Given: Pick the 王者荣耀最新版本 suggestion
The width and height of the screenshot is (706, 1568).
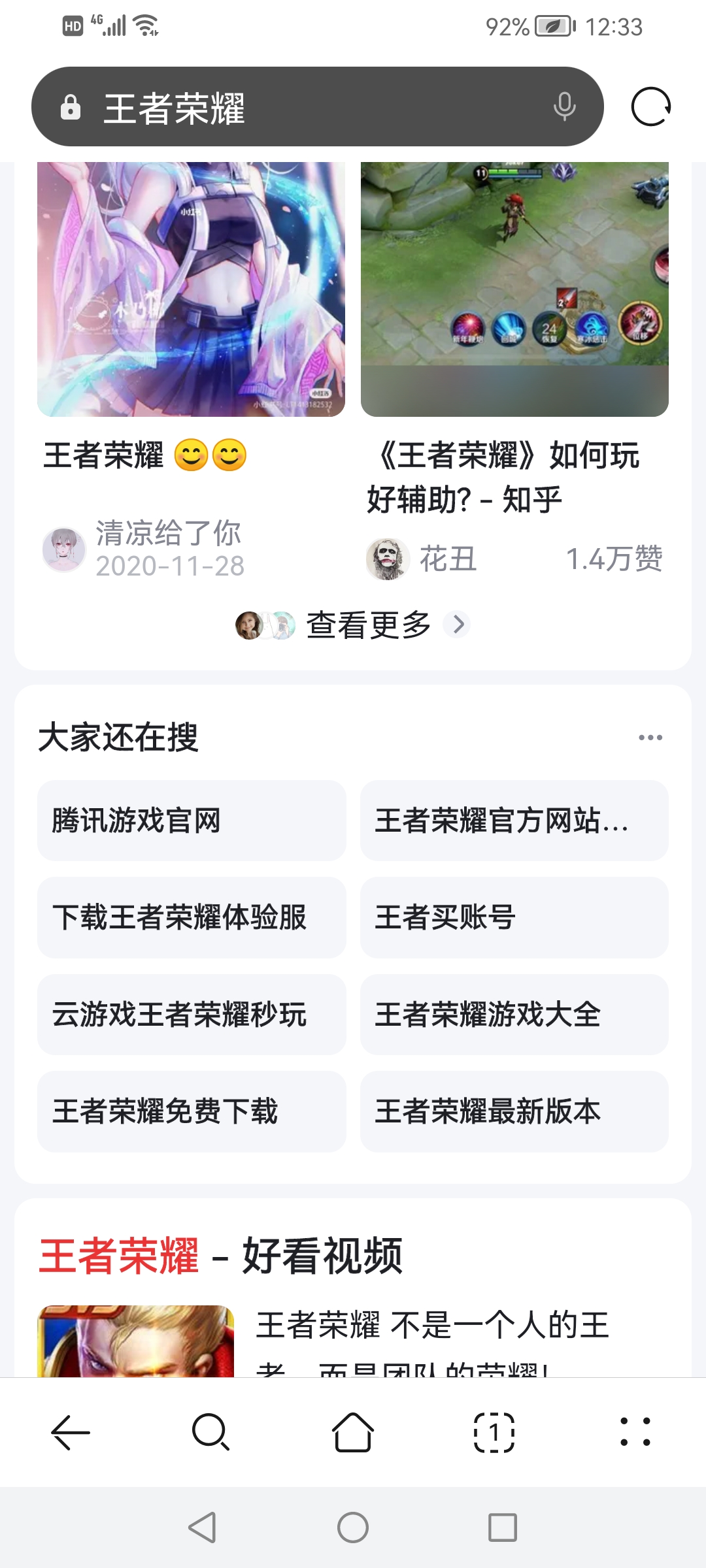Looking at the screenshot, I should [514, 1111].
